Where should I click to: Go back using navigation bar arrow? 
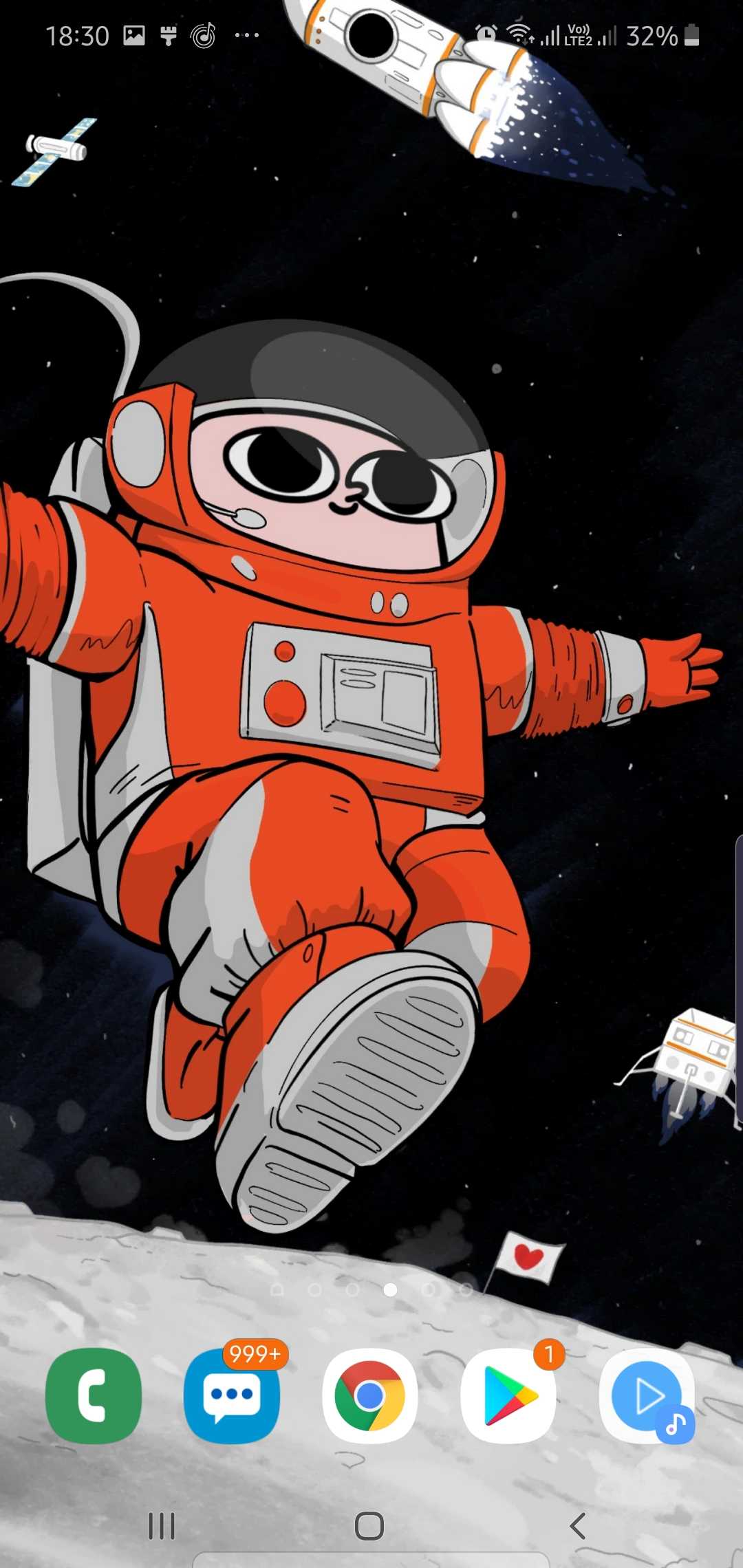pyautogui.click(x=578, y=1526)
